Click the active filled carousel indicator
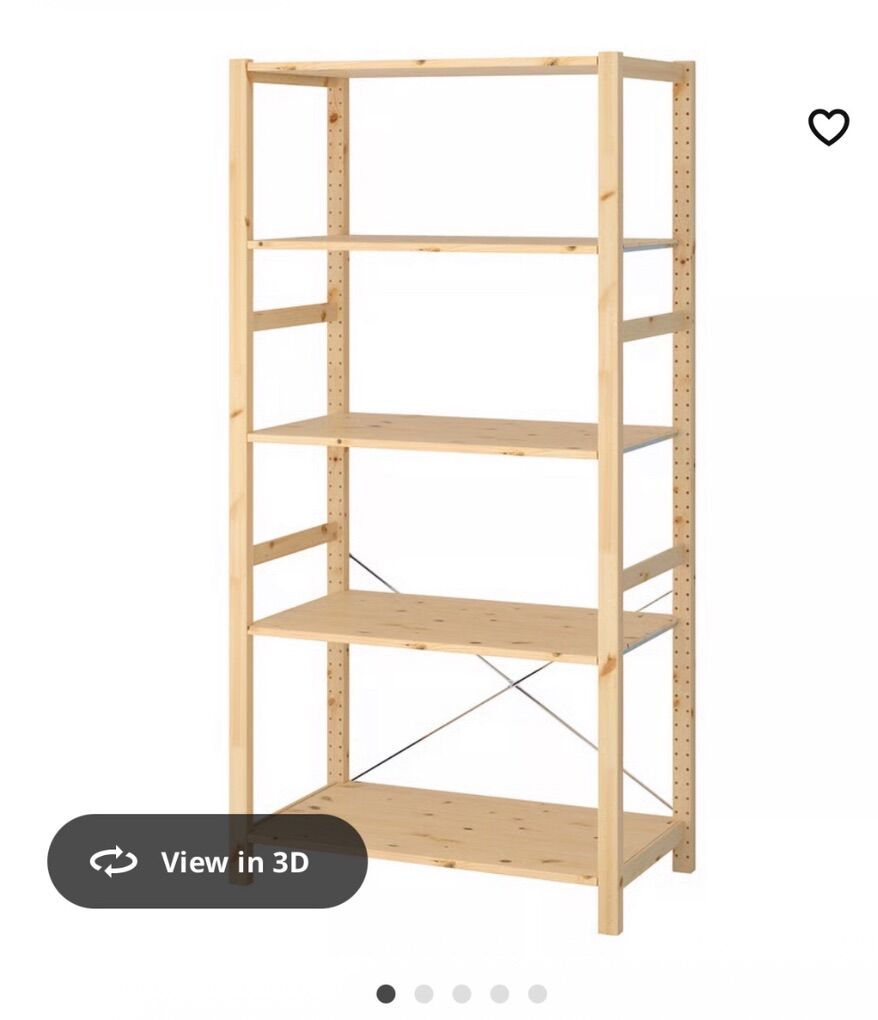 click(x=385, y=992)
